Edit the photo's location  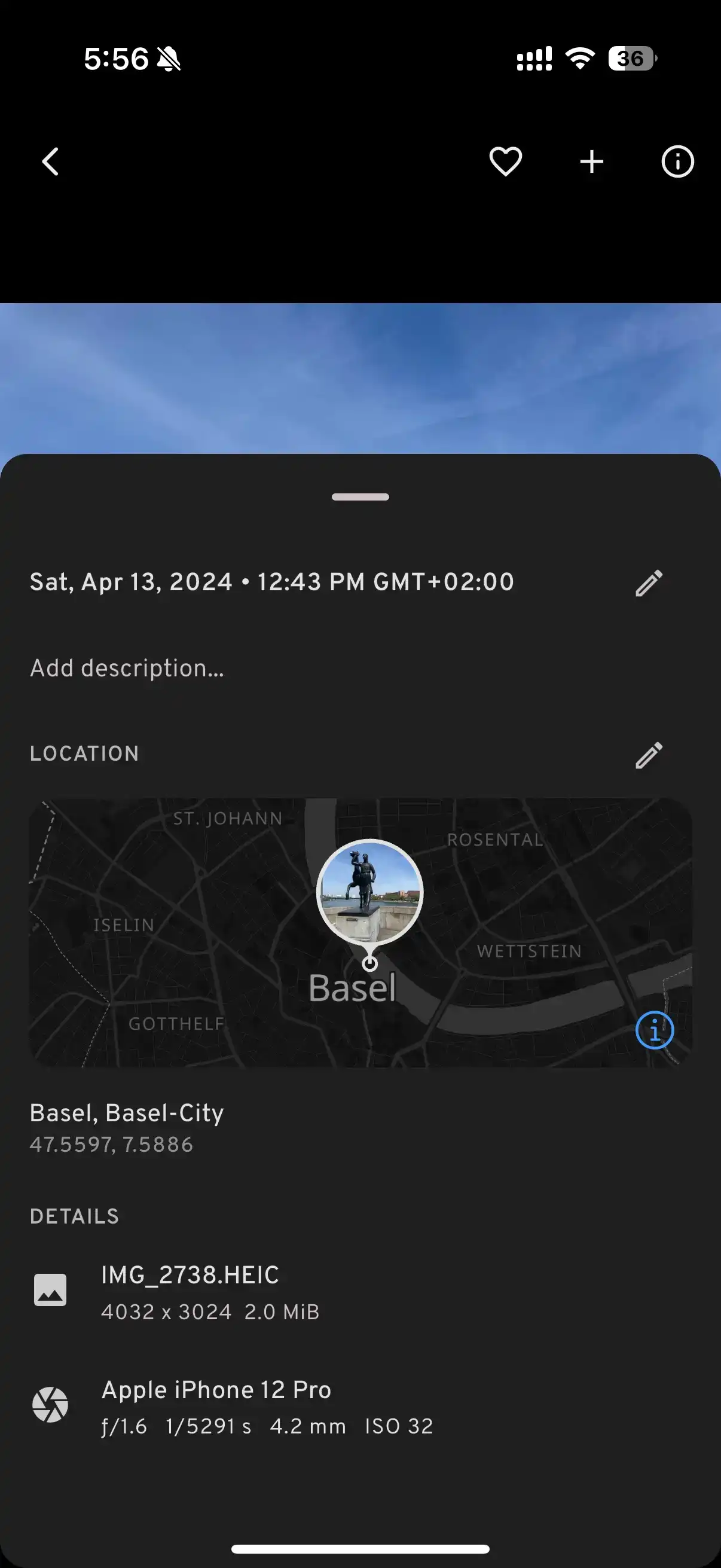pos(649,755)
